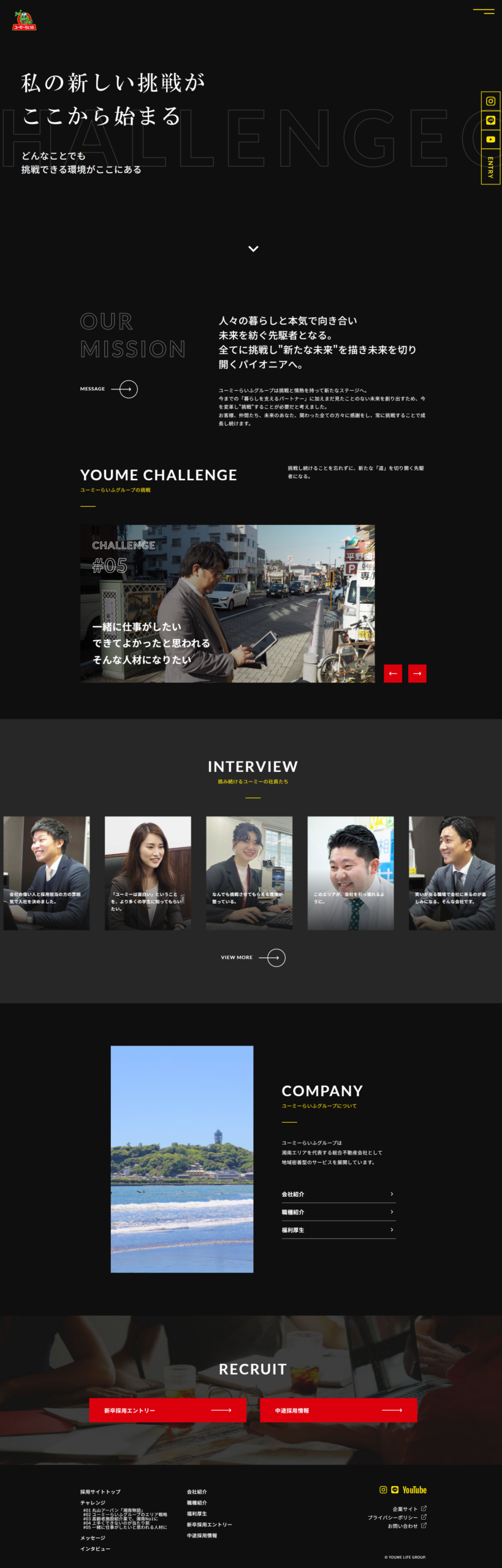Open Instagram from the side bar
The height and width of the screenshot is (1568, 502).
[490, 101]
